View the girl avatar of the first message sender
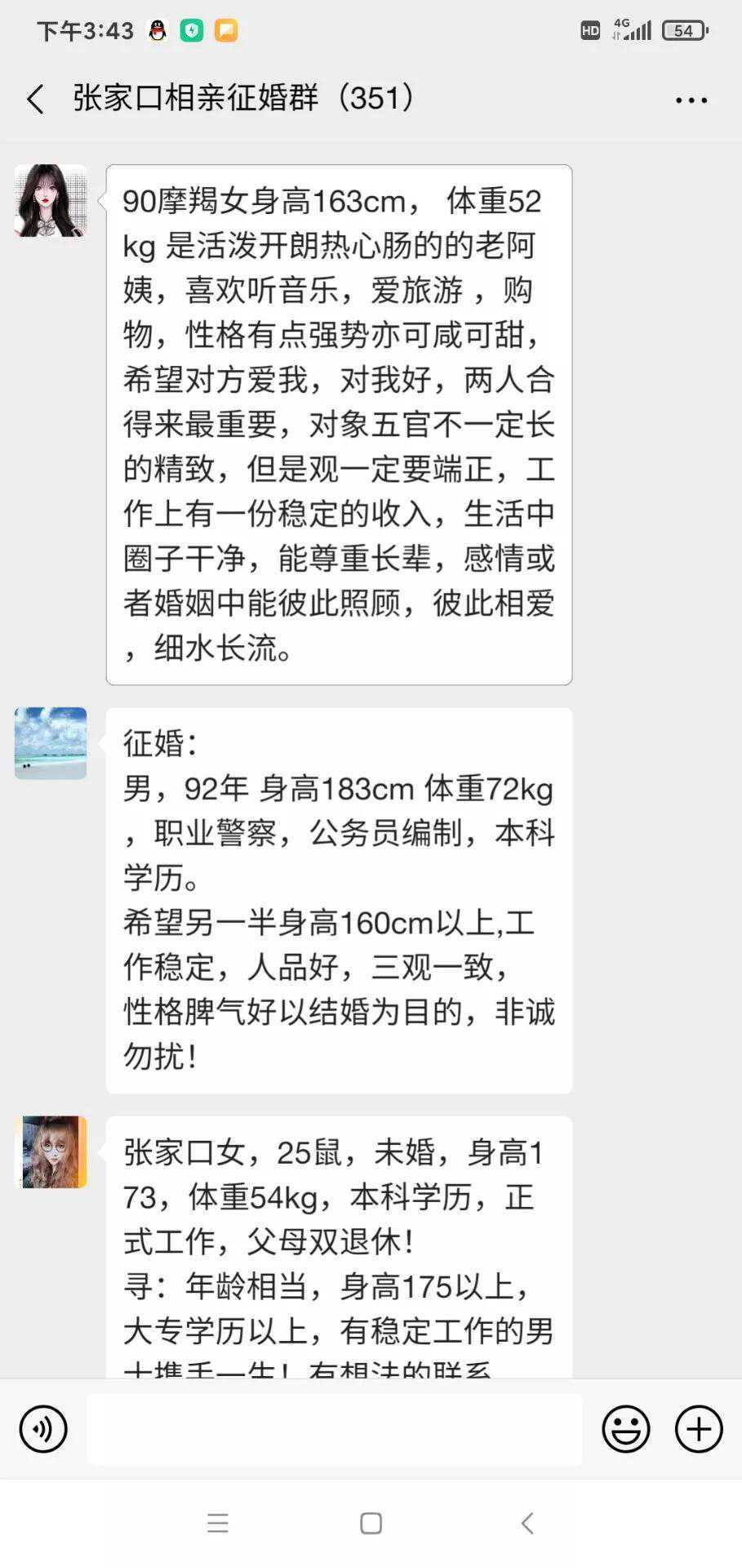The image size is (742, 1568). pyautogui.click(x=51, y=202)
